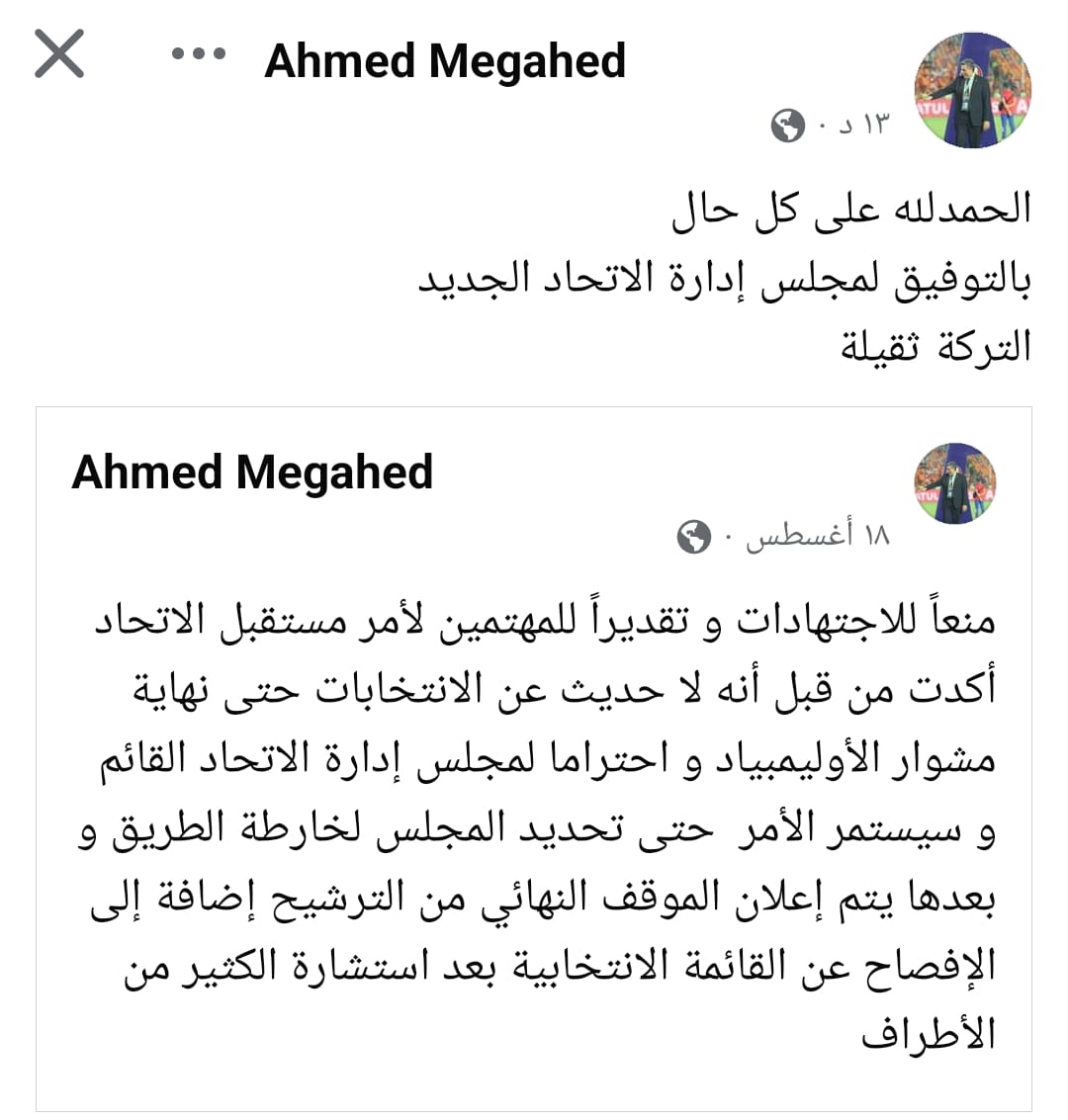This screenshot has width=1068, height=1120.
Task: Close the post view
Action: [x=59, y=54]
